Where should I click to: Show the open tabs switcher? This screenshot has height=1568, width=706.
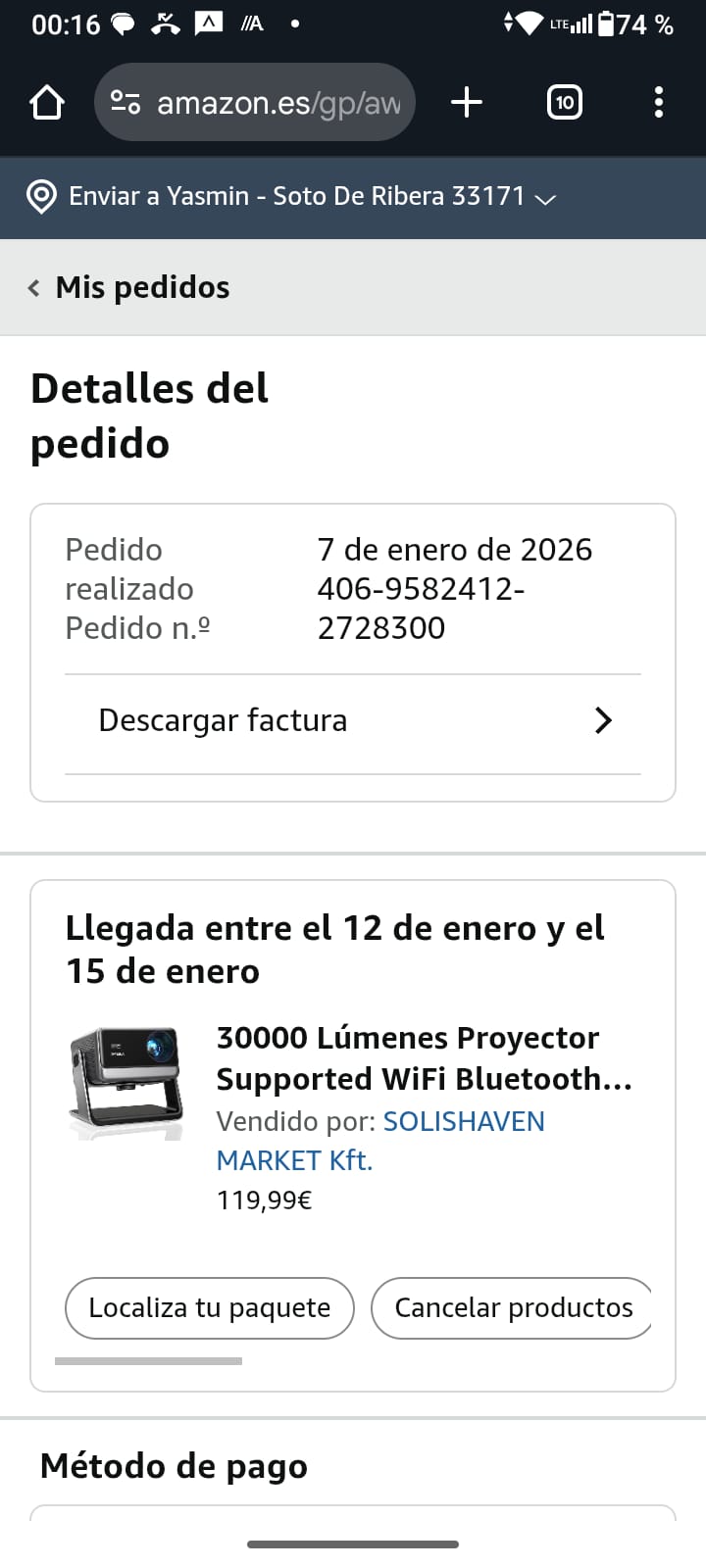(x=564, y=102)
